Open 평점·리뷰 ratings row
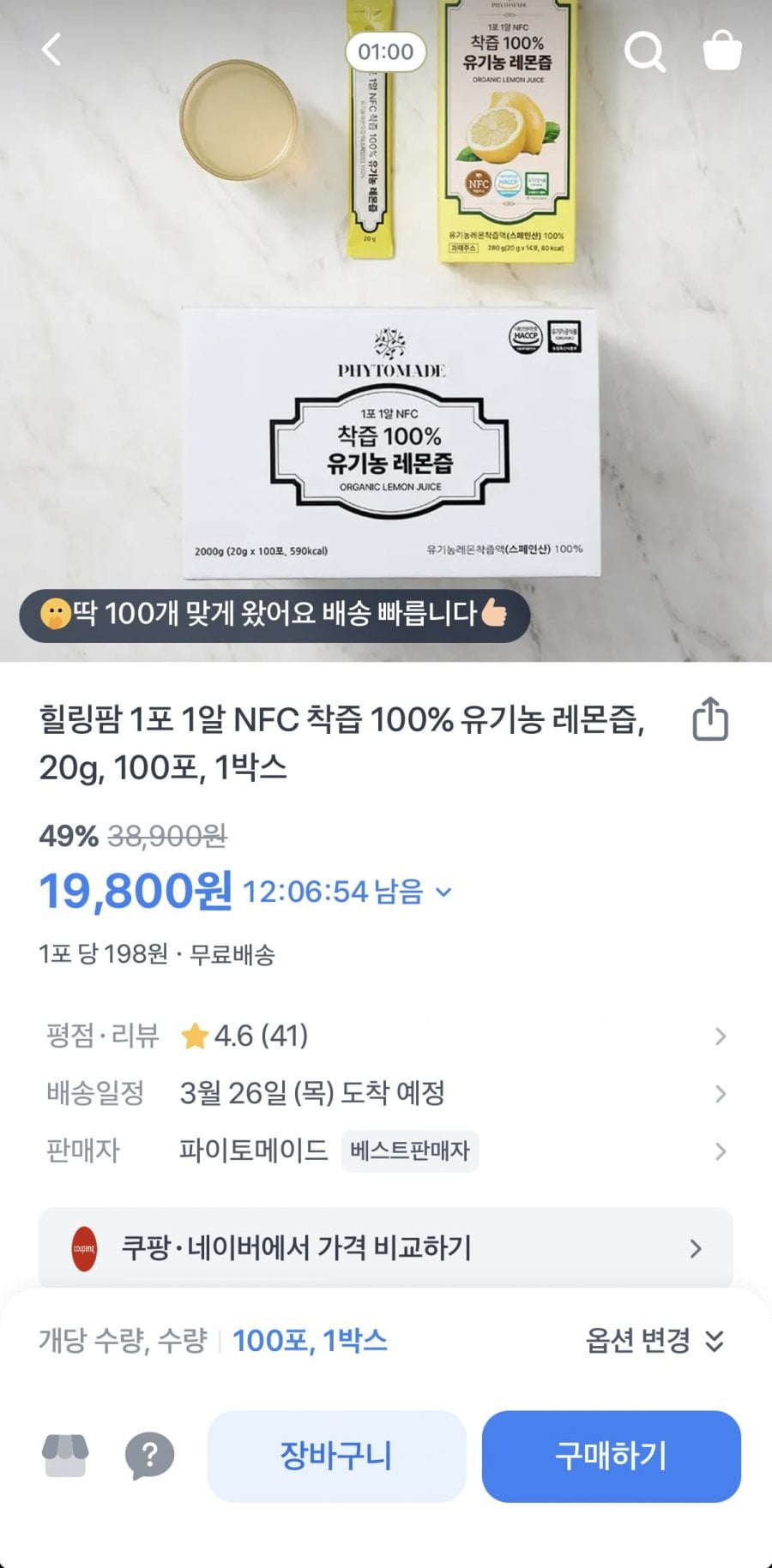 click(386, 1036)
